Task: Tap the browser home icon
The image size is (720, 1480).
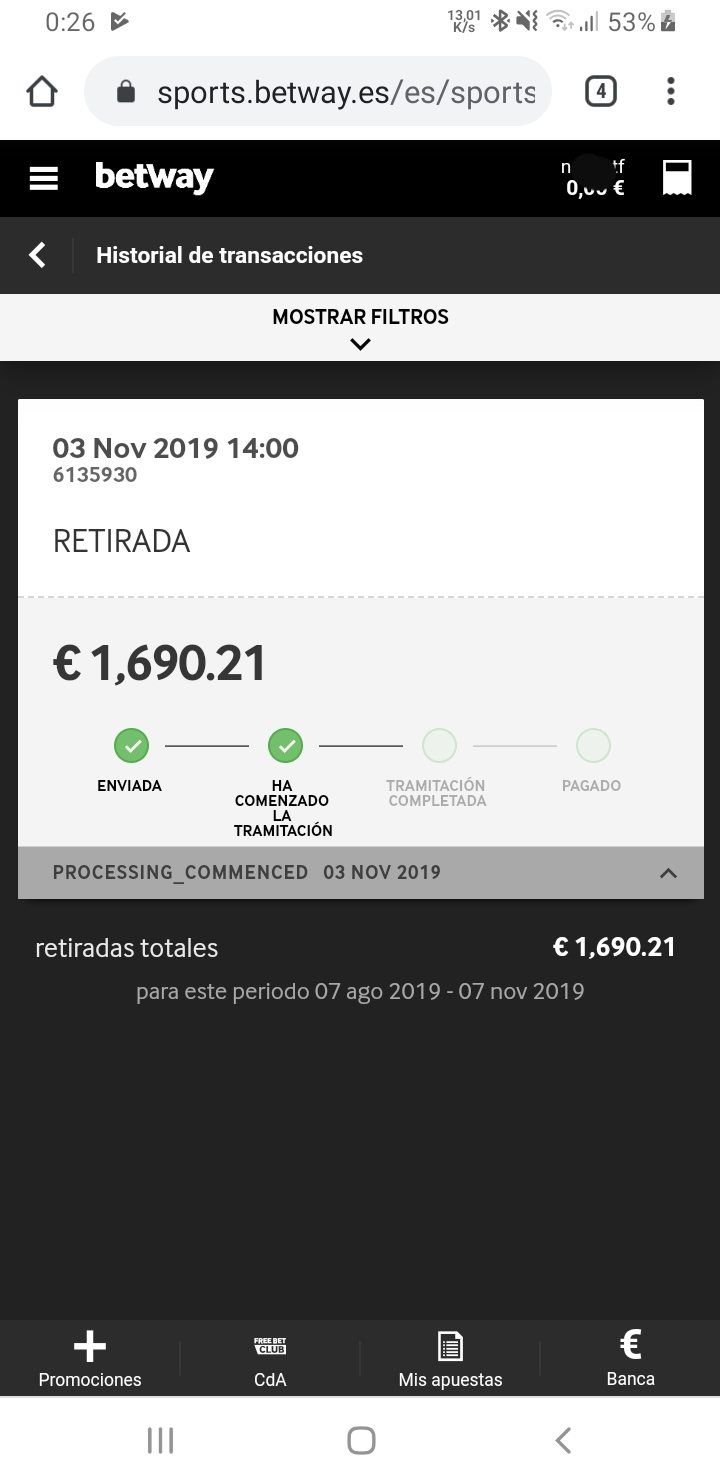Action: pos(42,92)
